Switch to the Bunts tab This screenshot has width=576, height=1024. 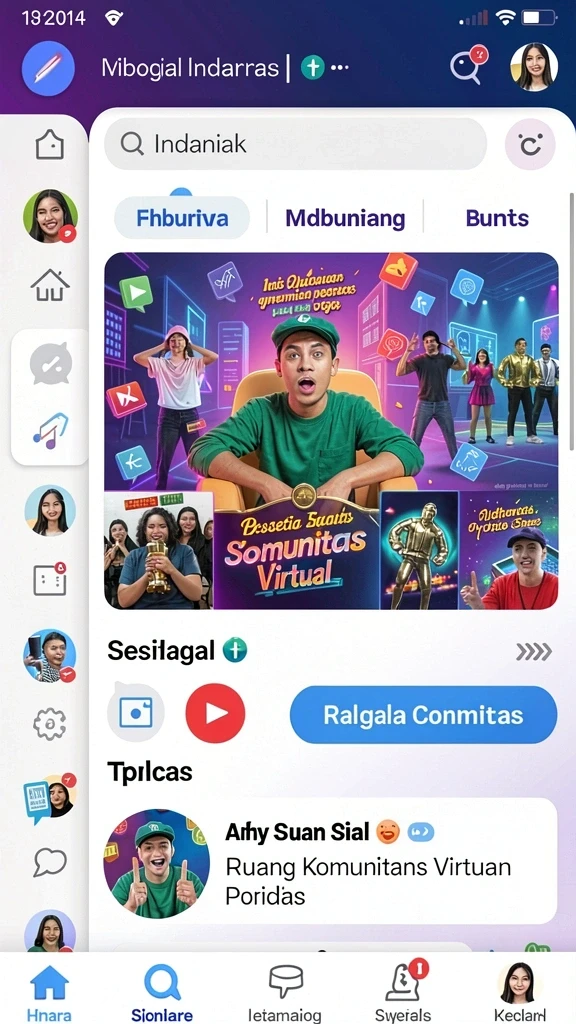pyautogui.click(x=497, y=218)
